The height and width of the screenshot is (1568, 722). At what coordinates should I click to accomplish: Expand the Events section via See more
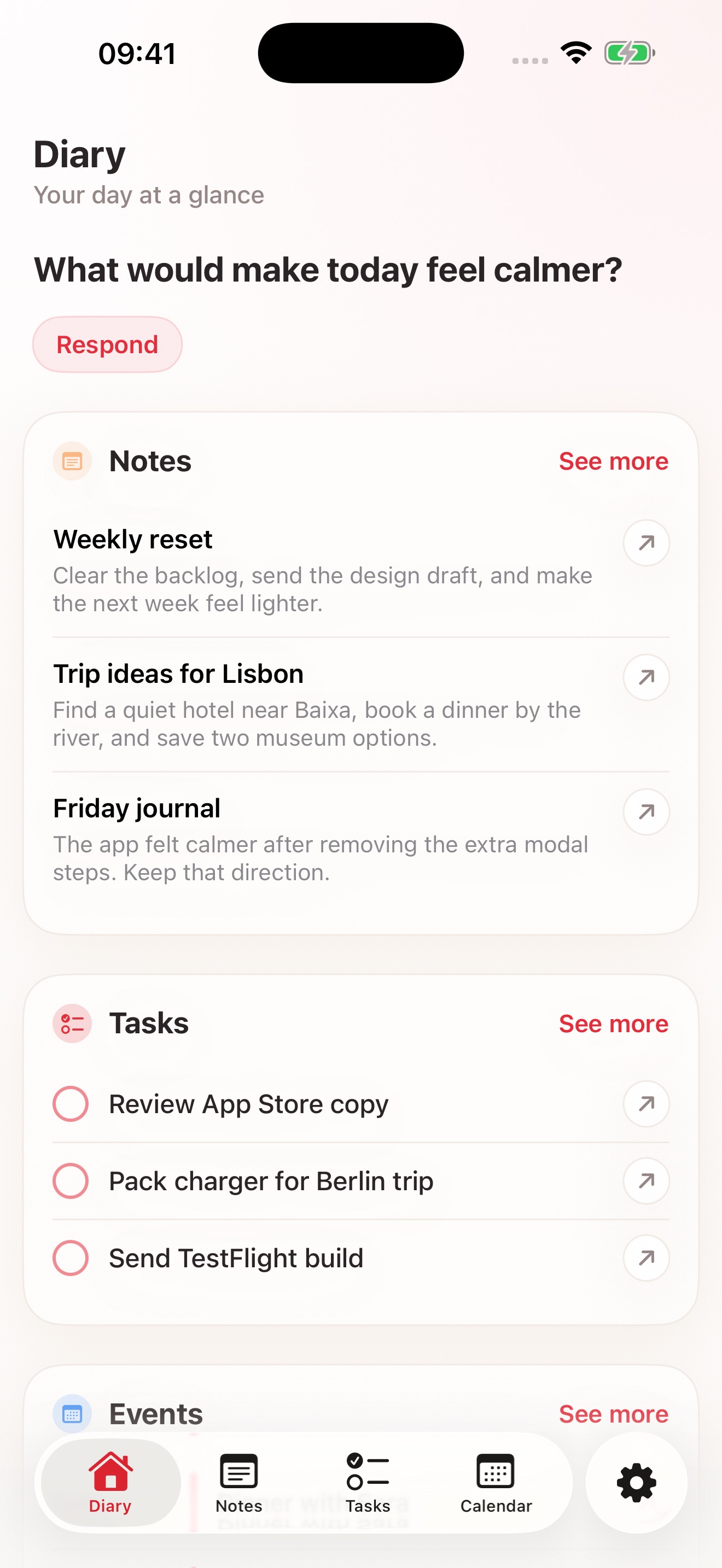tap(613, 1413)
